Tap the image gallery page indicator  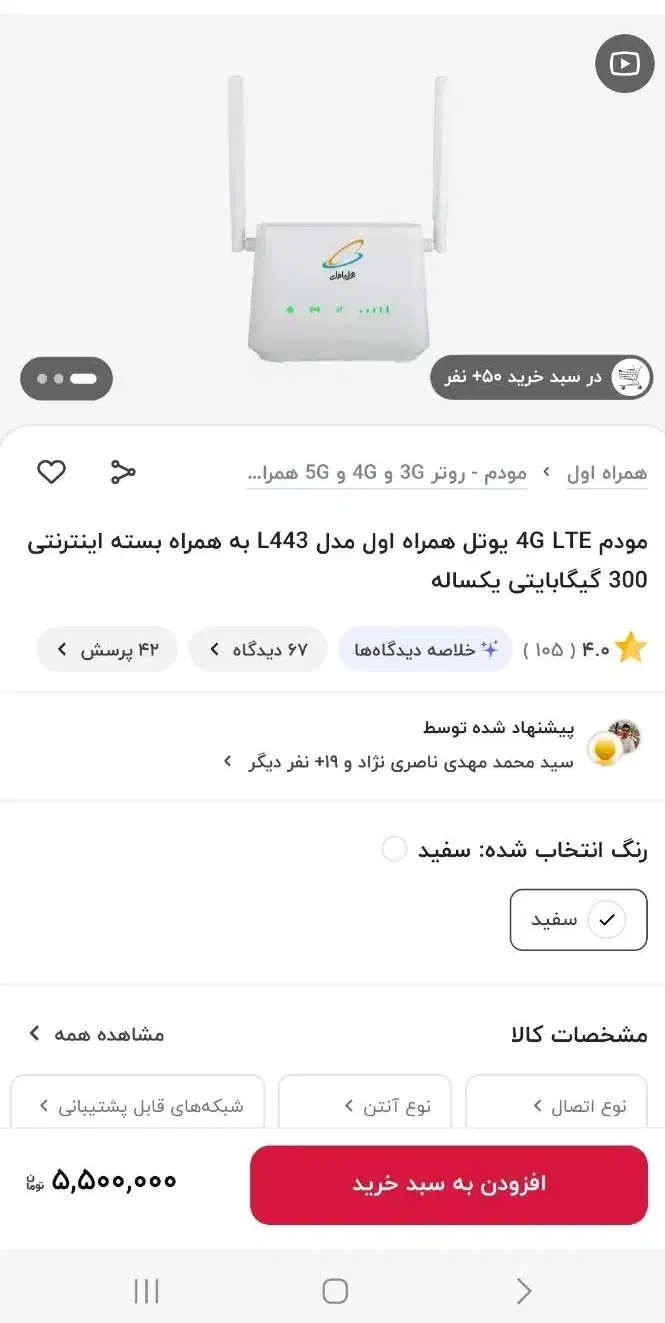click(66, 379)
